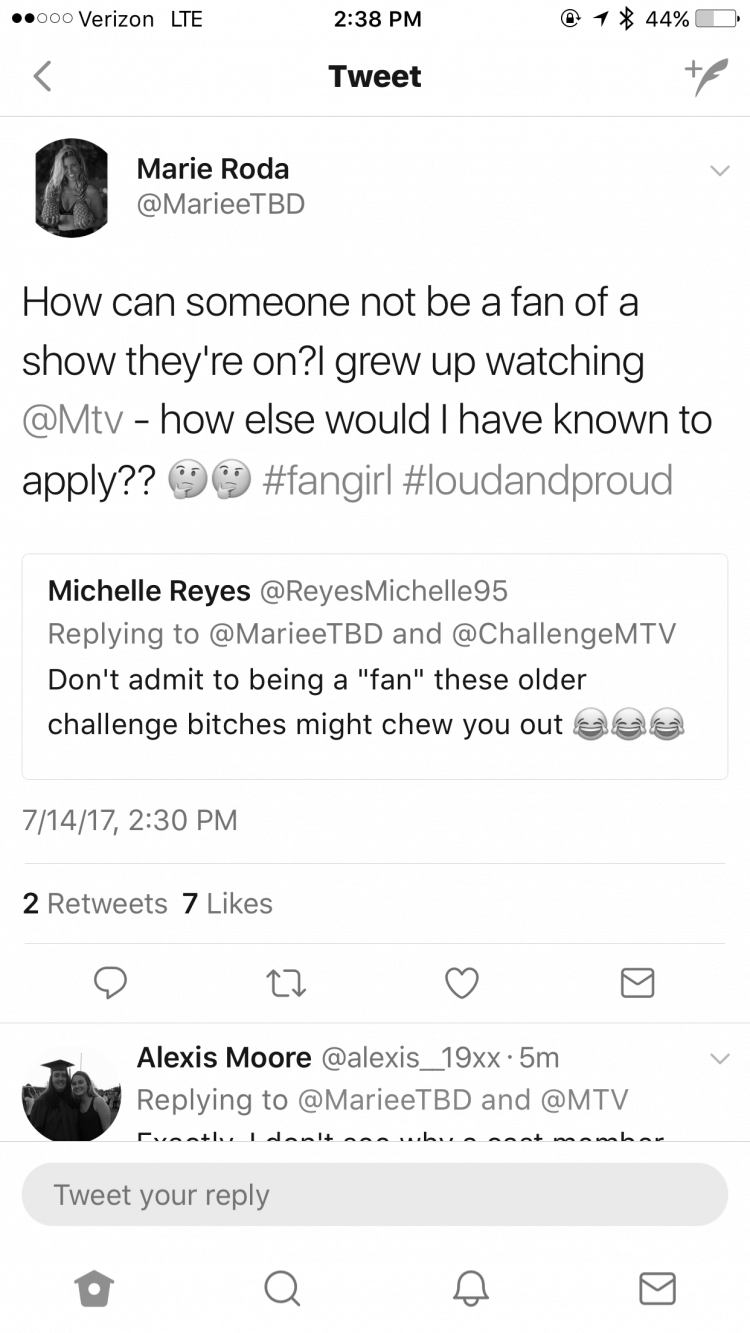Open Marie Roda's profile picture
The height and width of the screenshot is (1333, 750).
[x=72, y=187]
